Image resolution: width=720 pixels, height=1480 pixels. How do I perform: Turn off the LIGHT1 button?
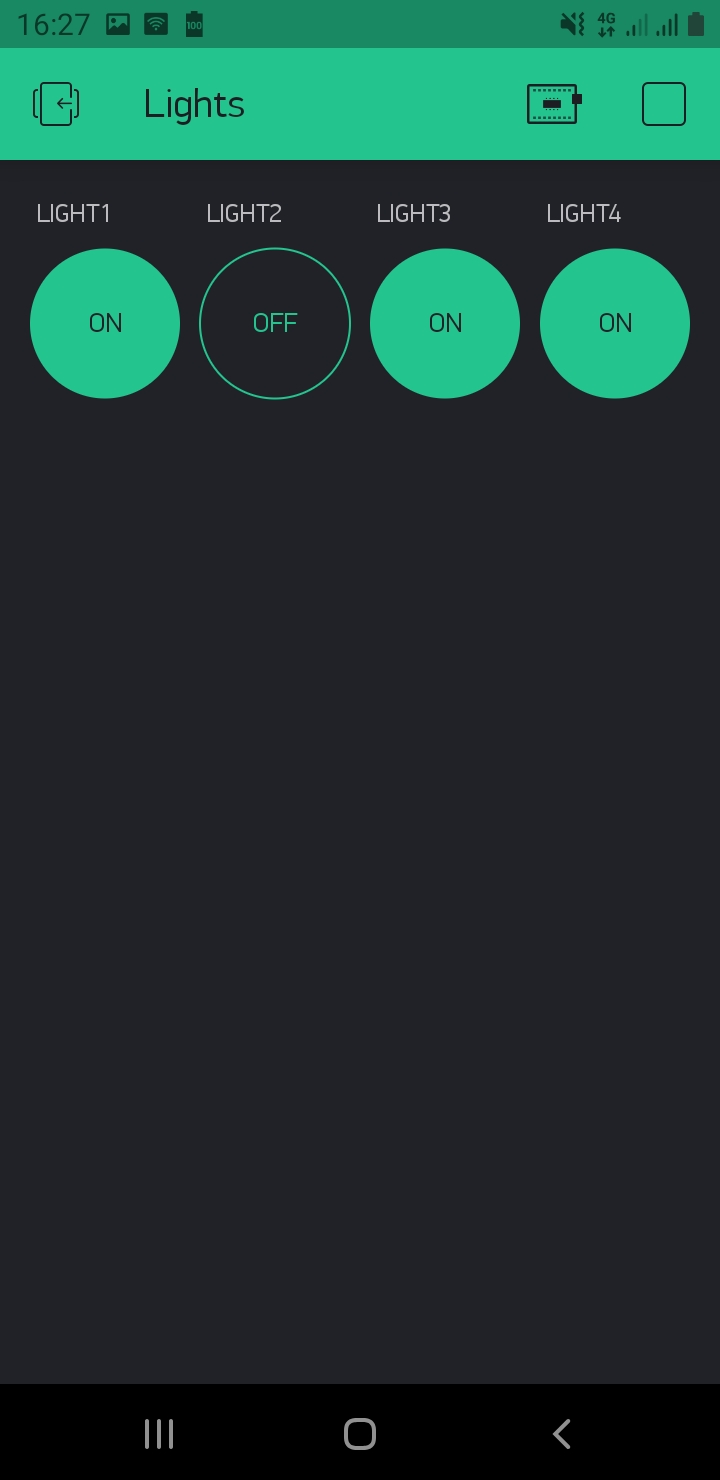point(105,323)
